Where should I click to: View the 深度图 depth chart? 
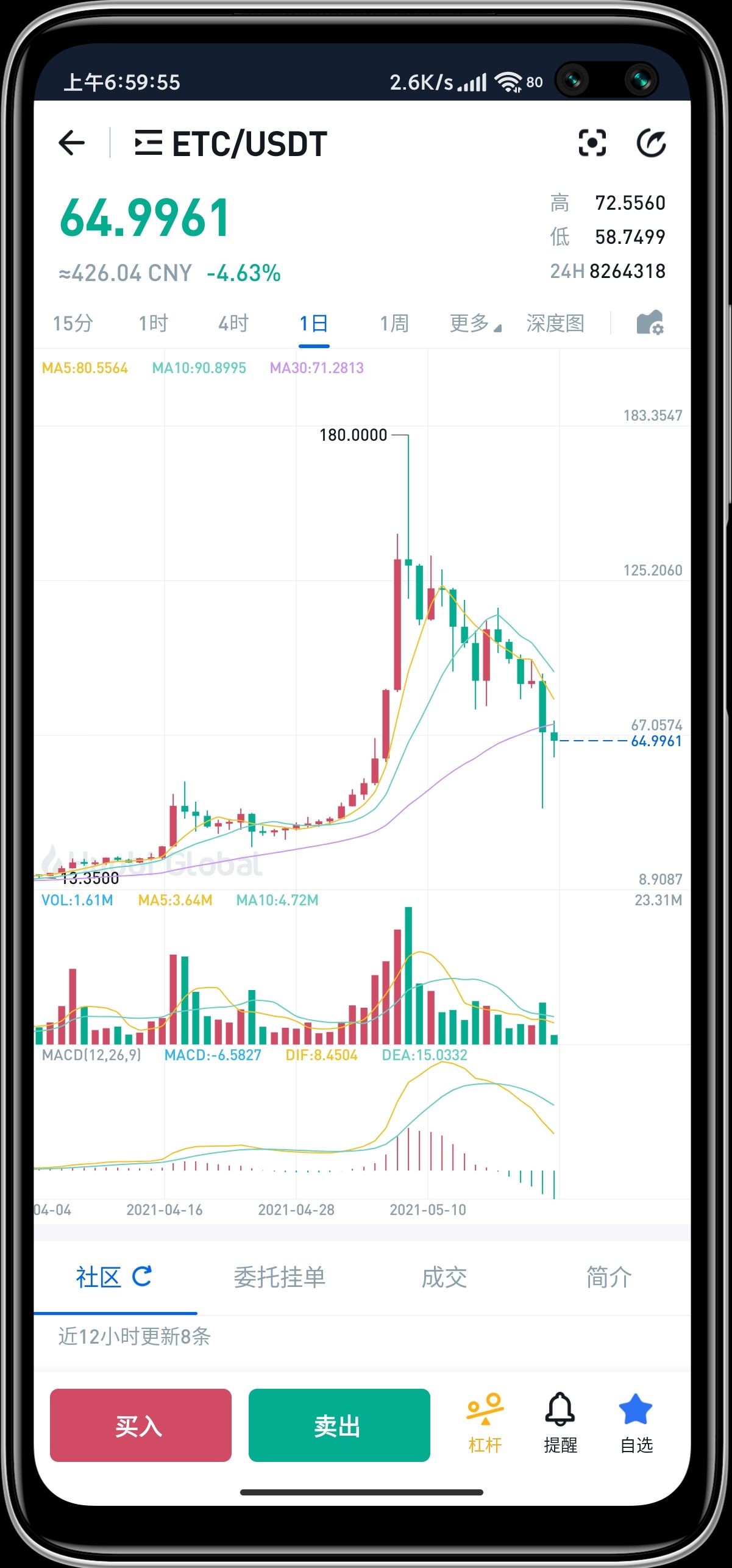(x=555, y=323)
